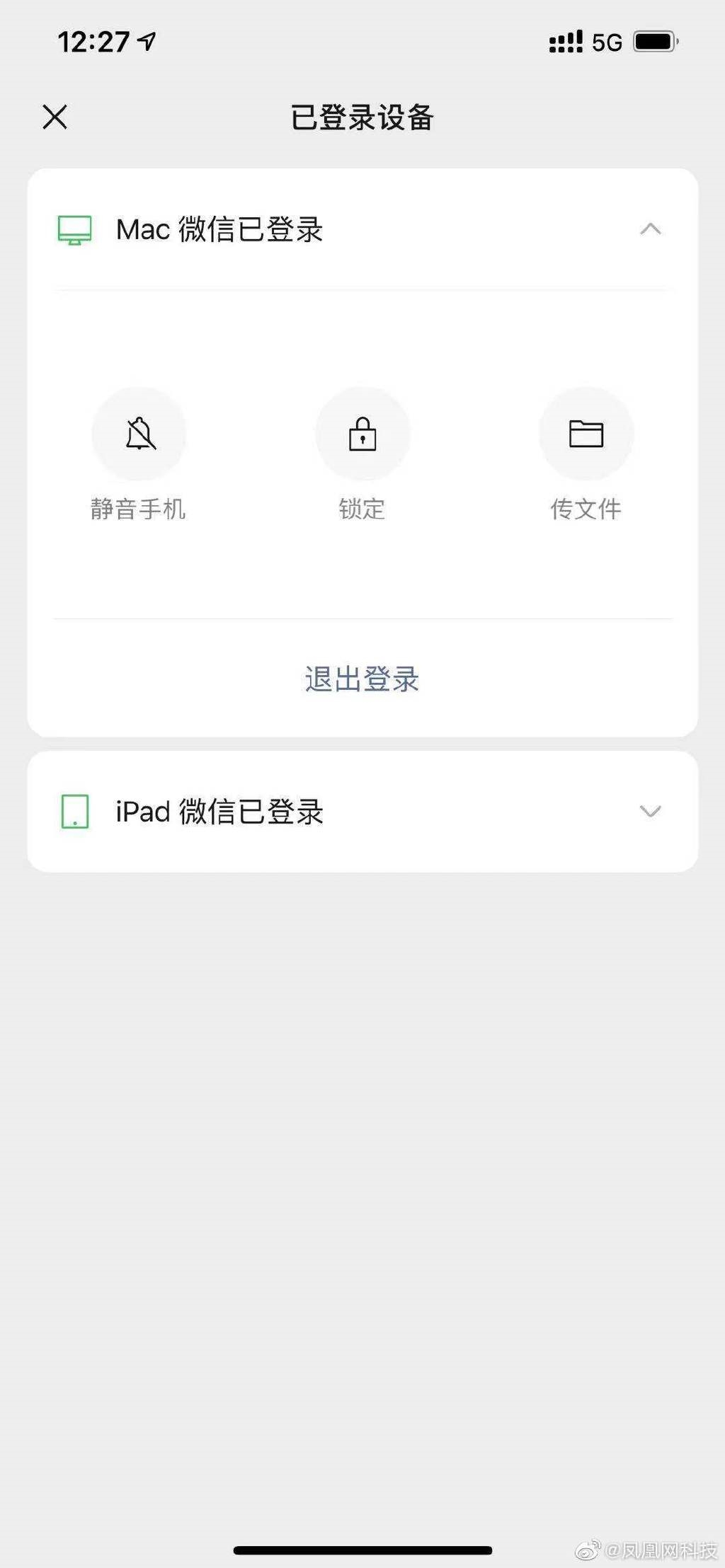Close the logged-in devices screen

(x=55, y=117)
